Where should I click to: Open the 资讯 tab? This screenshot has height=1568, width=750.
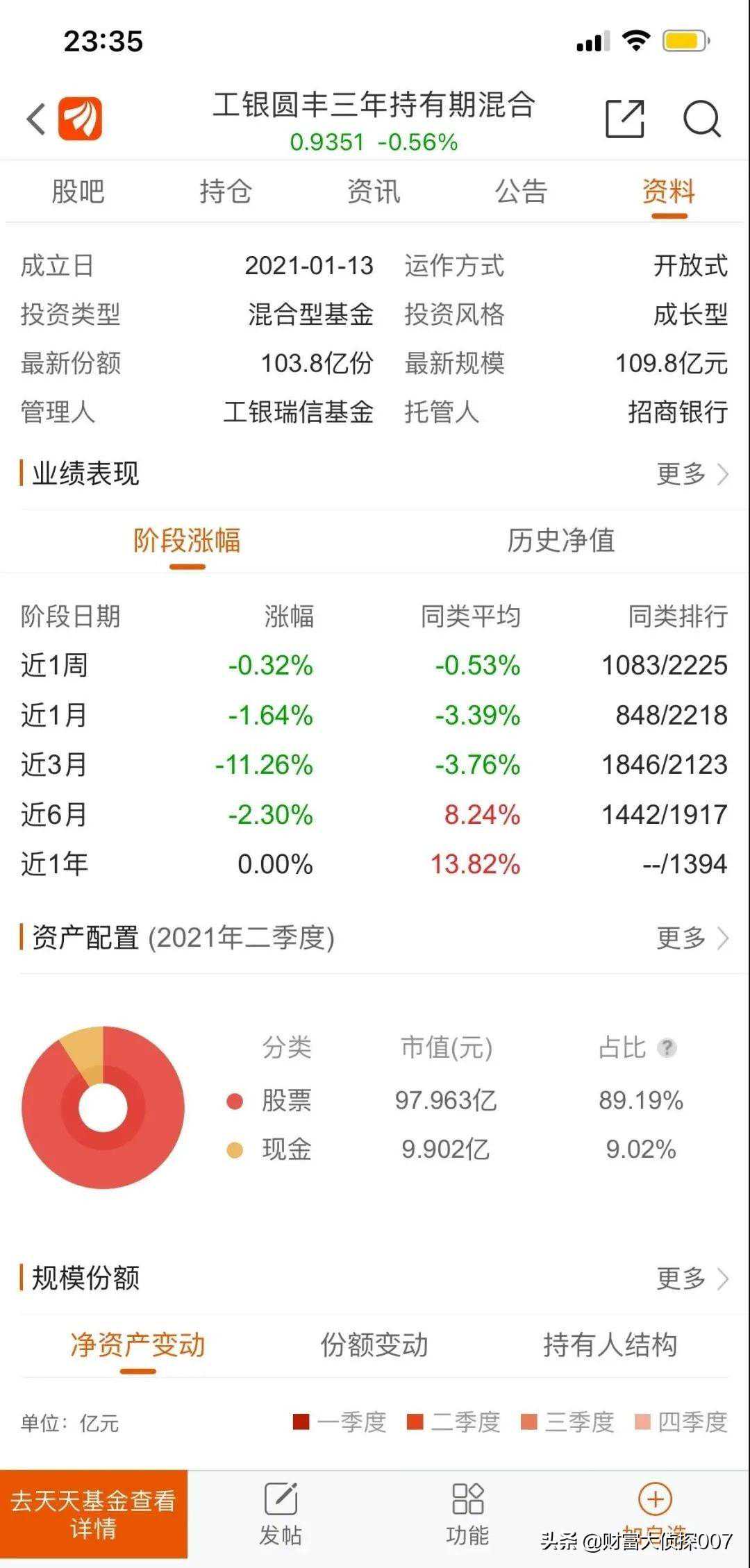click(x=374, y=192)
